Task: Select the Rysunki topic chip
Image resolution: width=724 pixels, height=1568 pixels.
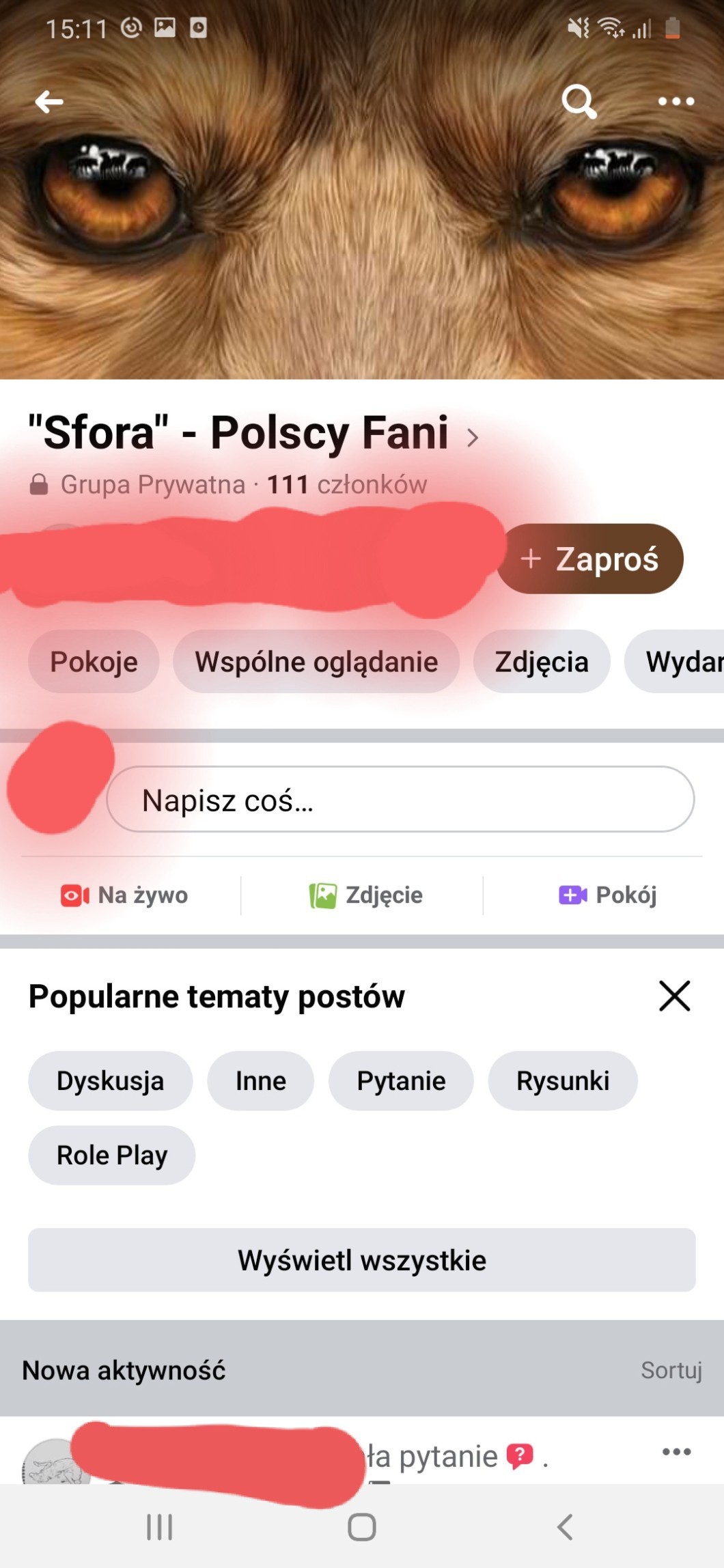Action: (x=563, y=1081)
